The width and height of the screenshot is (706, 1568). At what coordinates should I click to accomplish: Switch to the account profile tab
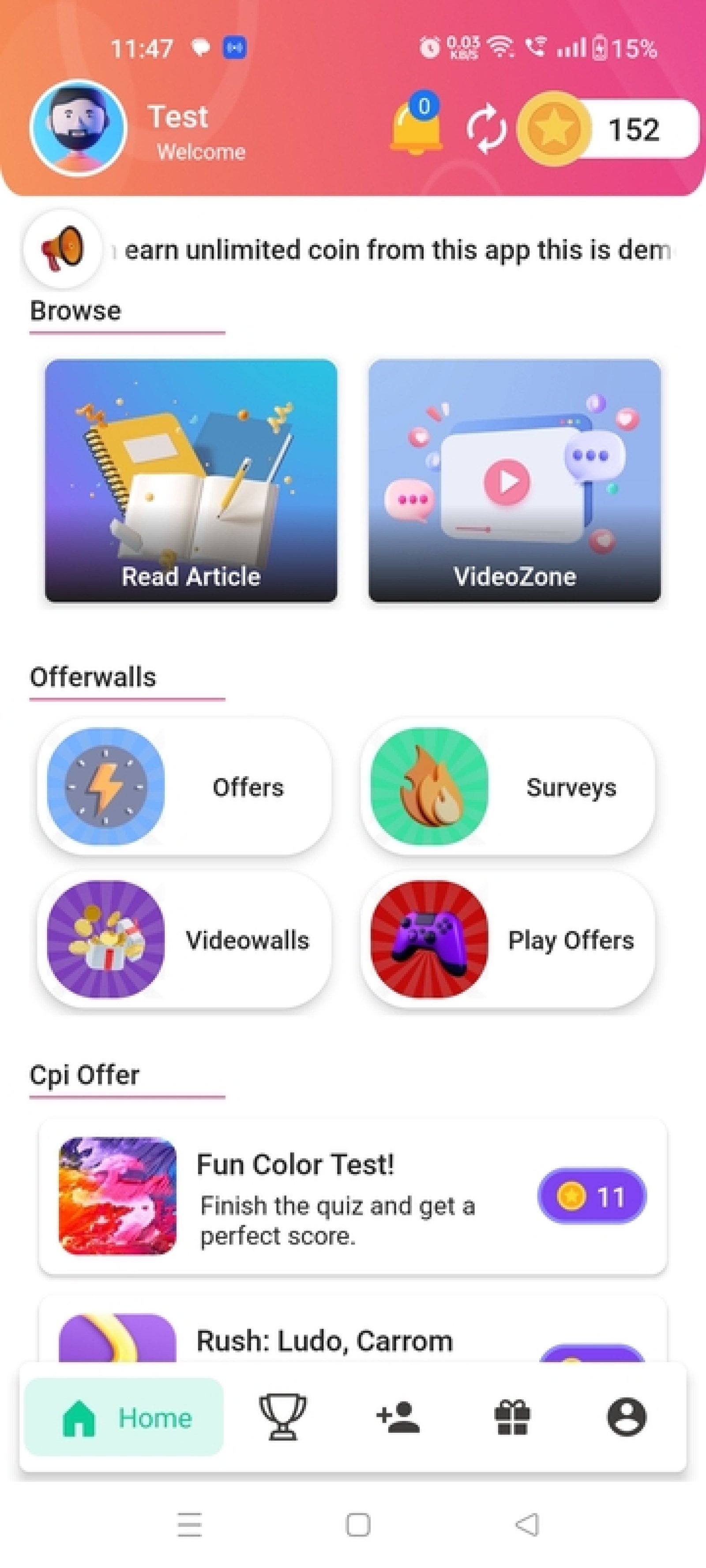click(626, 1417)
